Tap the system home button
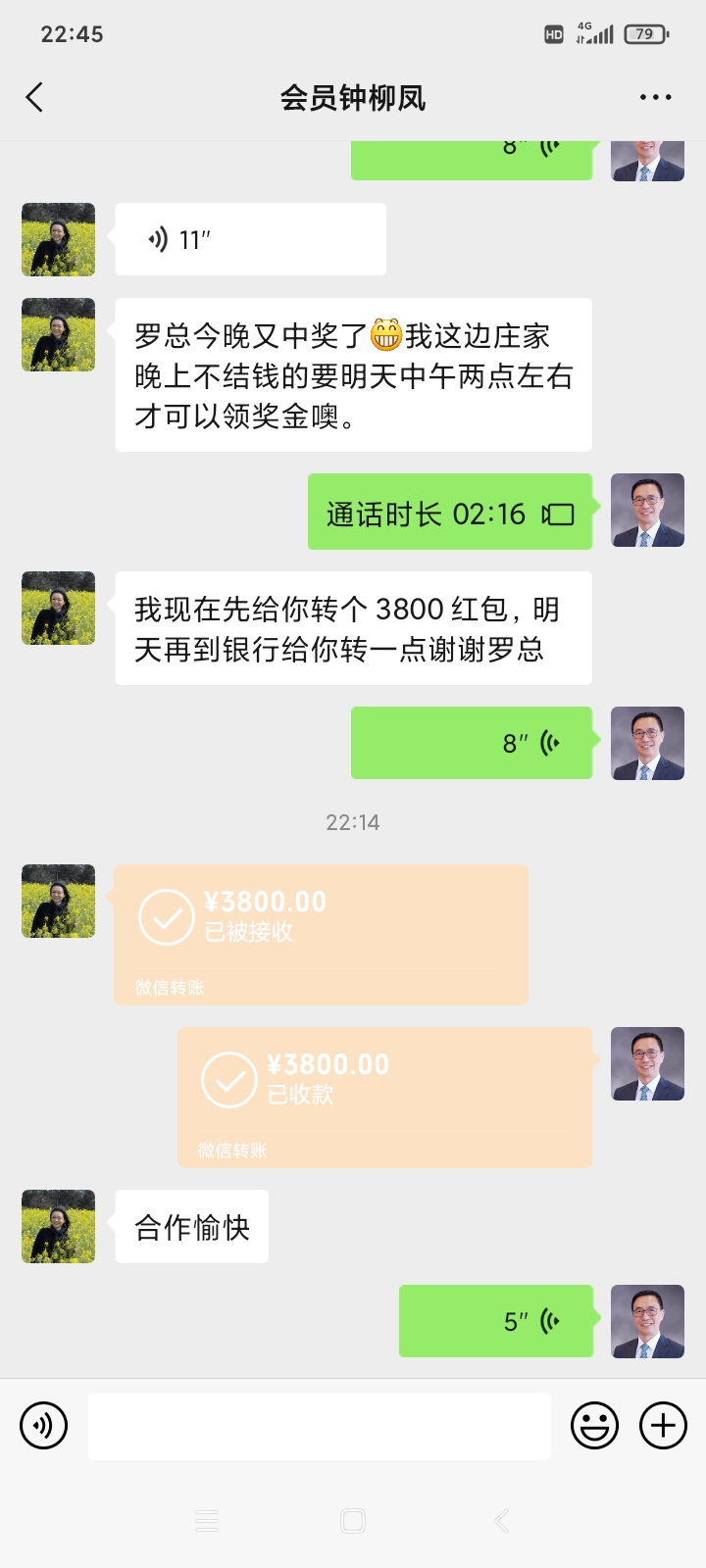Image resolution: width=706 pixels, height=1568 pixels. 353,1520
